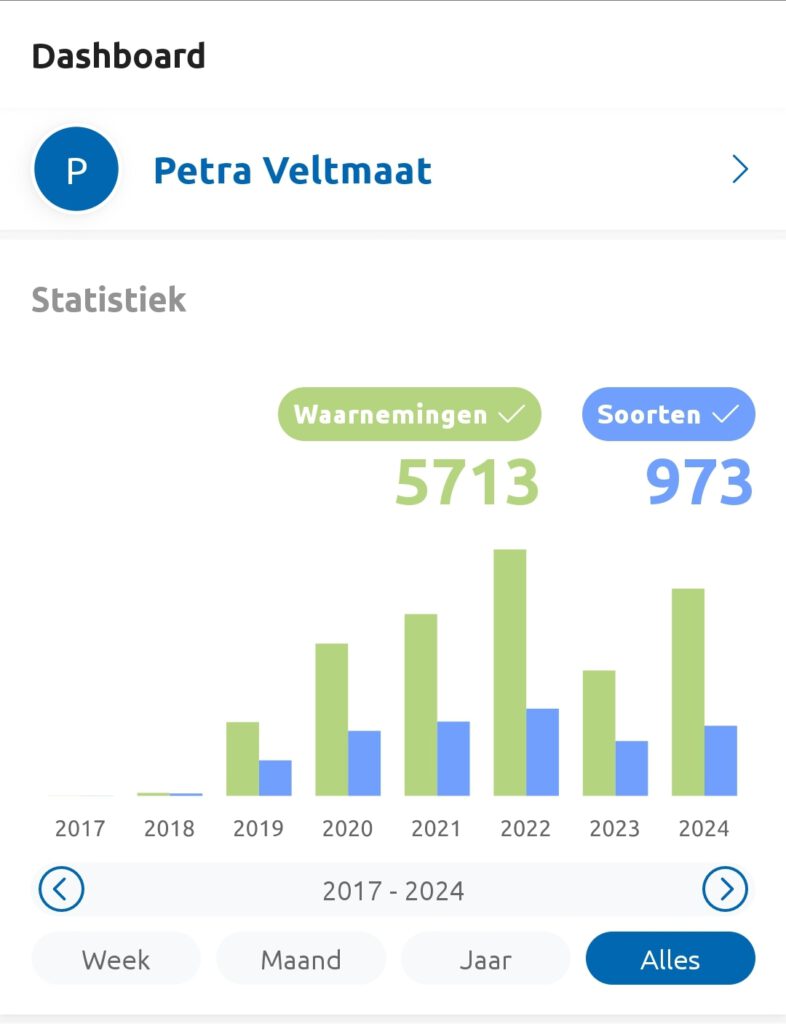Click the 2017 - 2024 range selector bar
Screen dimensions: 786x1024
pyautogui.click(x=393, y=890)
